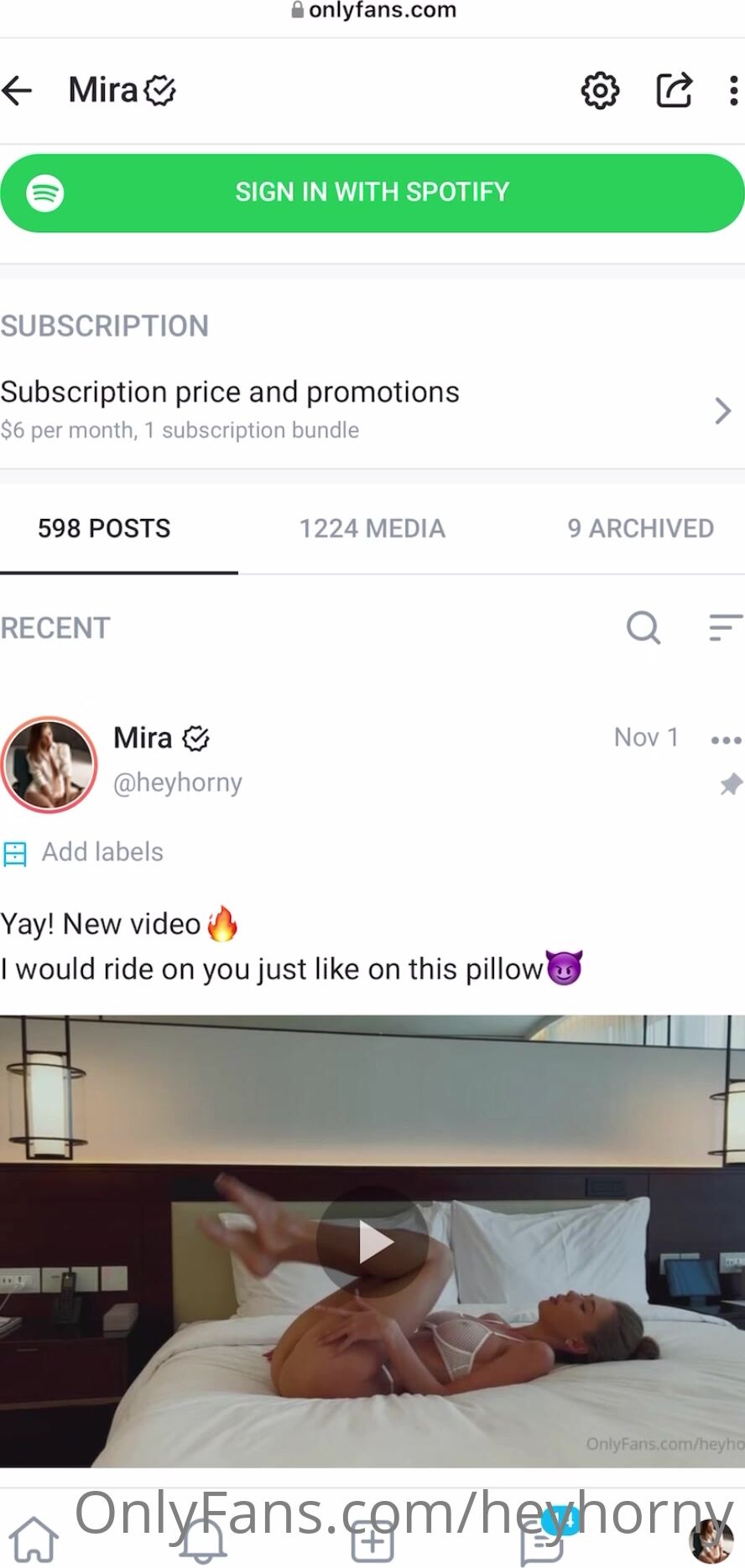The image size is (745, 1568).
Task: Go back using the arrow
Action: point(18,91)
